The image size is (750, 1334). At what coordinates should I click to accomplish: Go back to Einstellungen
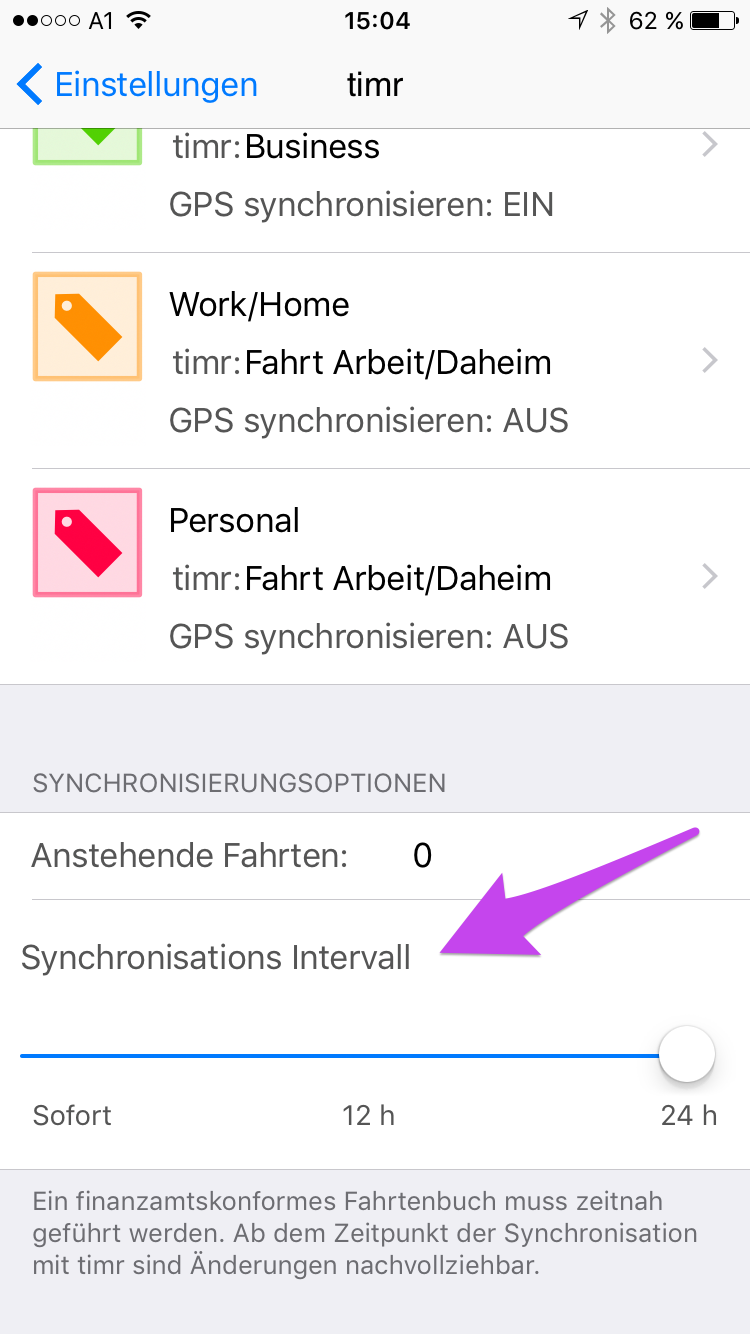pyautogui.click(x=137, y=85)
